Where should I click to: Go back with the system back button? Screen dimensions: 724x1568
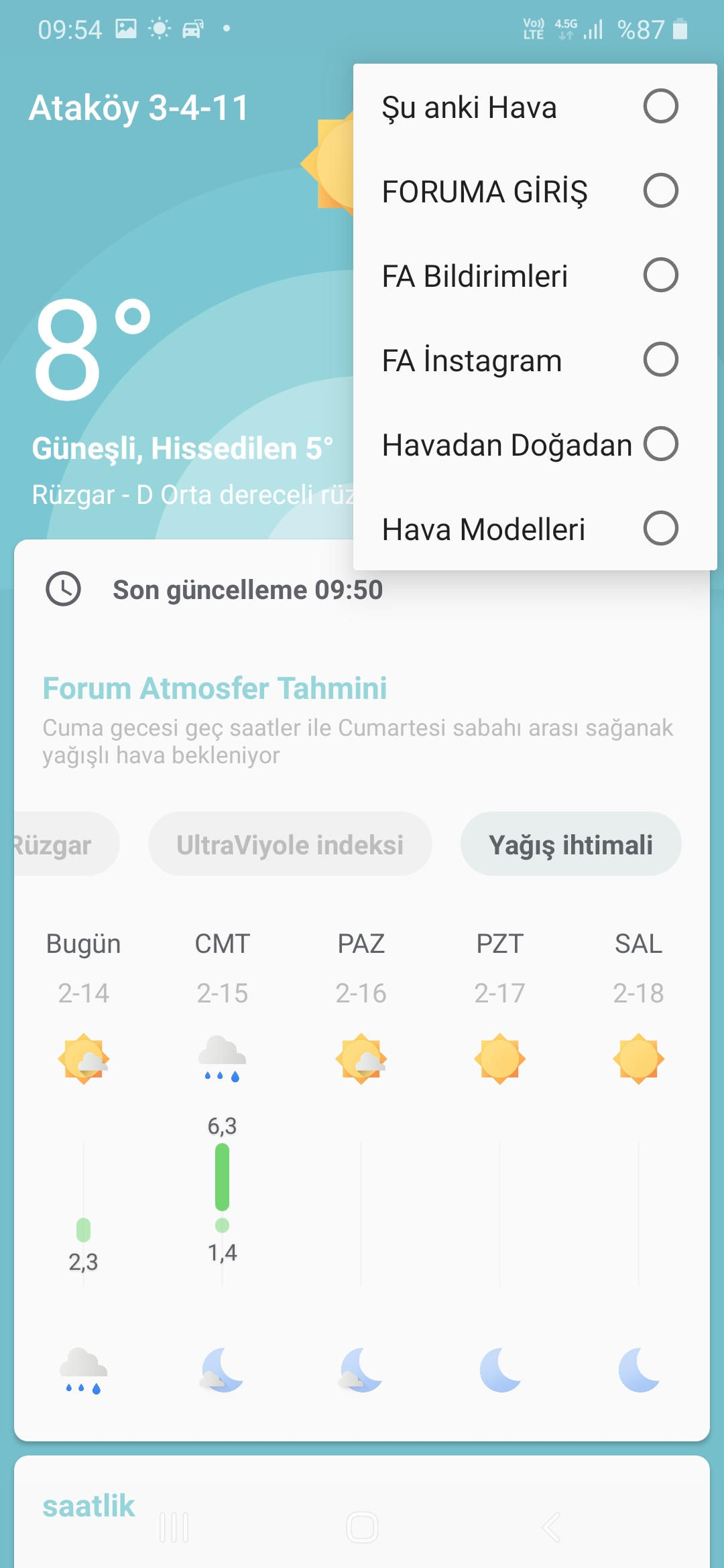[x=551, y=1528]
